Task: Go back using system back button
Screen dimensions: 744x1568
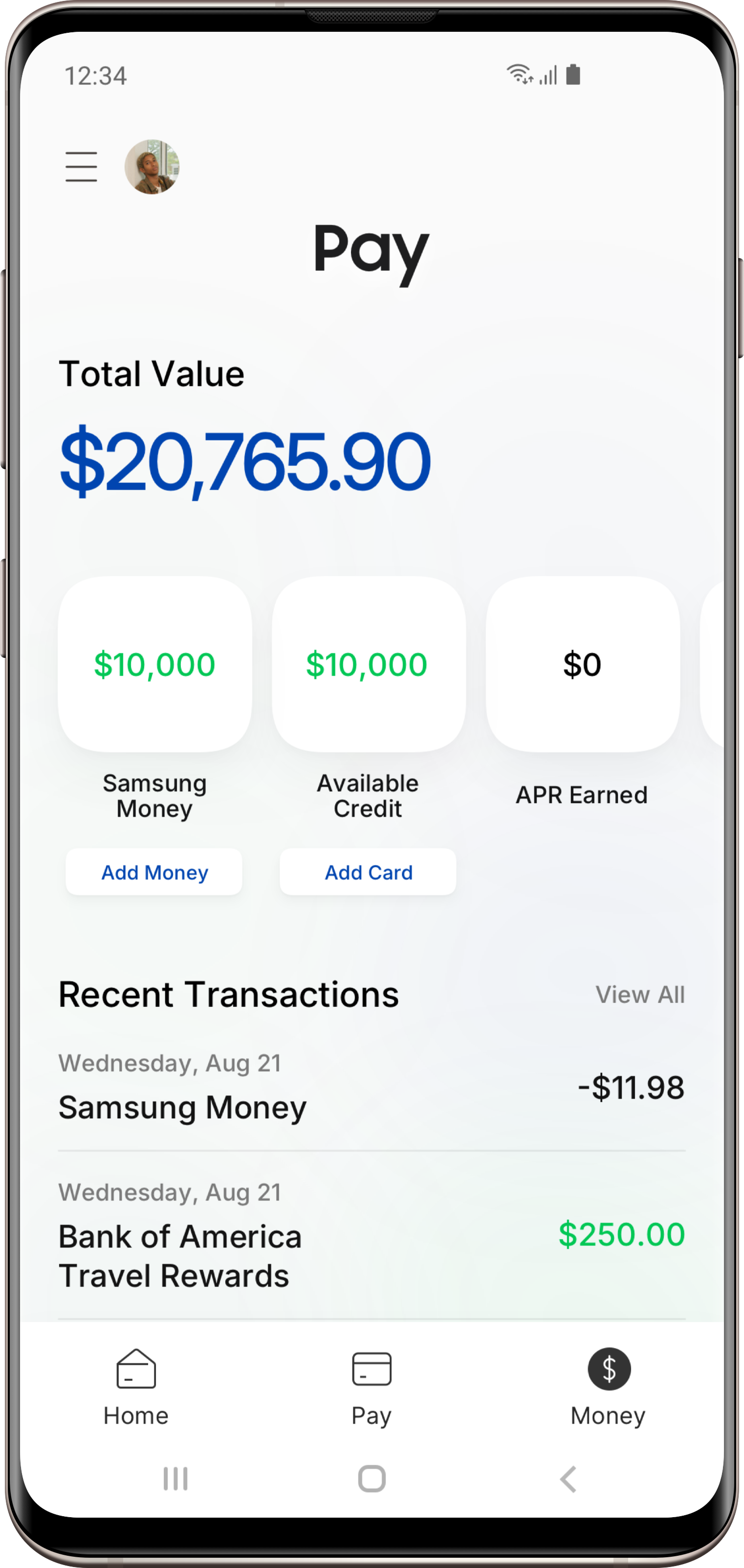Action: tap(568, 1479)
